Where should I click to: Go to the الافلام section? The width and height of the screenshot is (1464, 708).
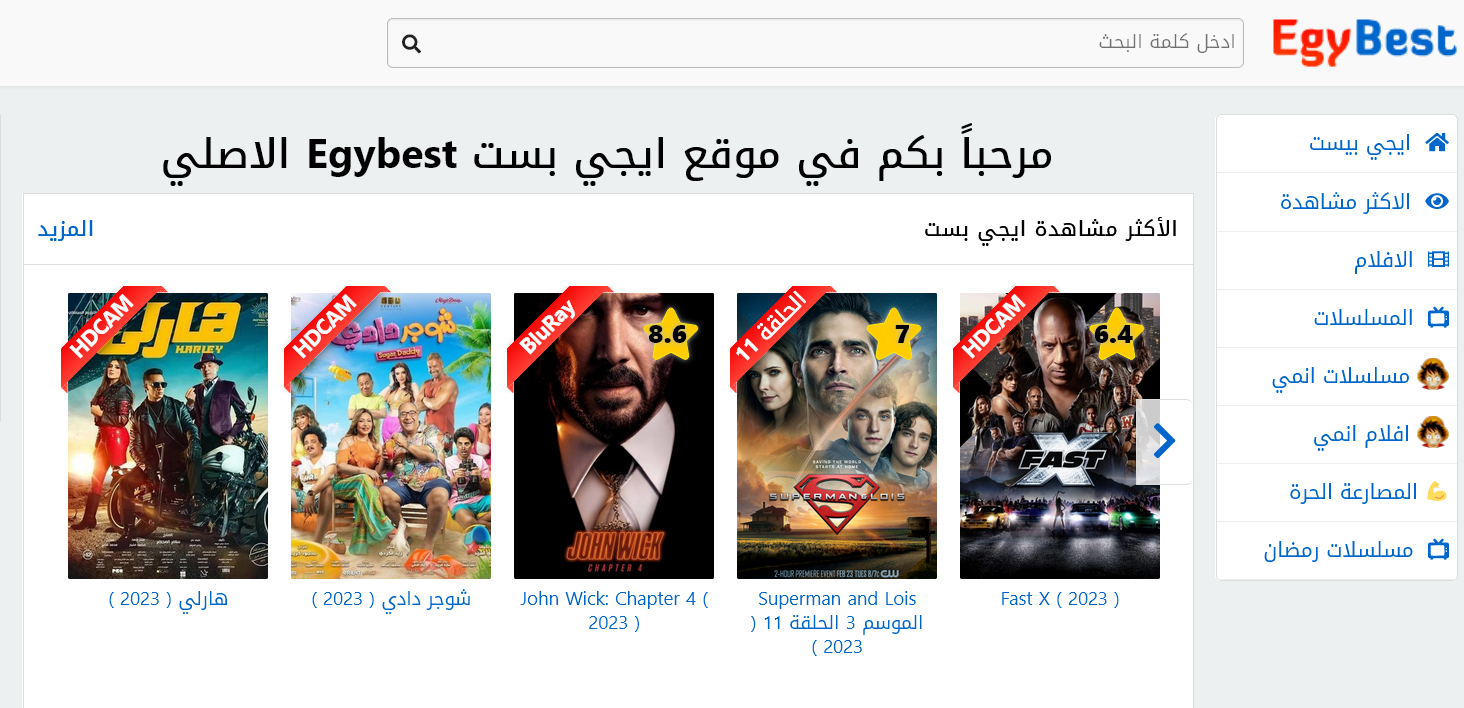(1383, 260)
